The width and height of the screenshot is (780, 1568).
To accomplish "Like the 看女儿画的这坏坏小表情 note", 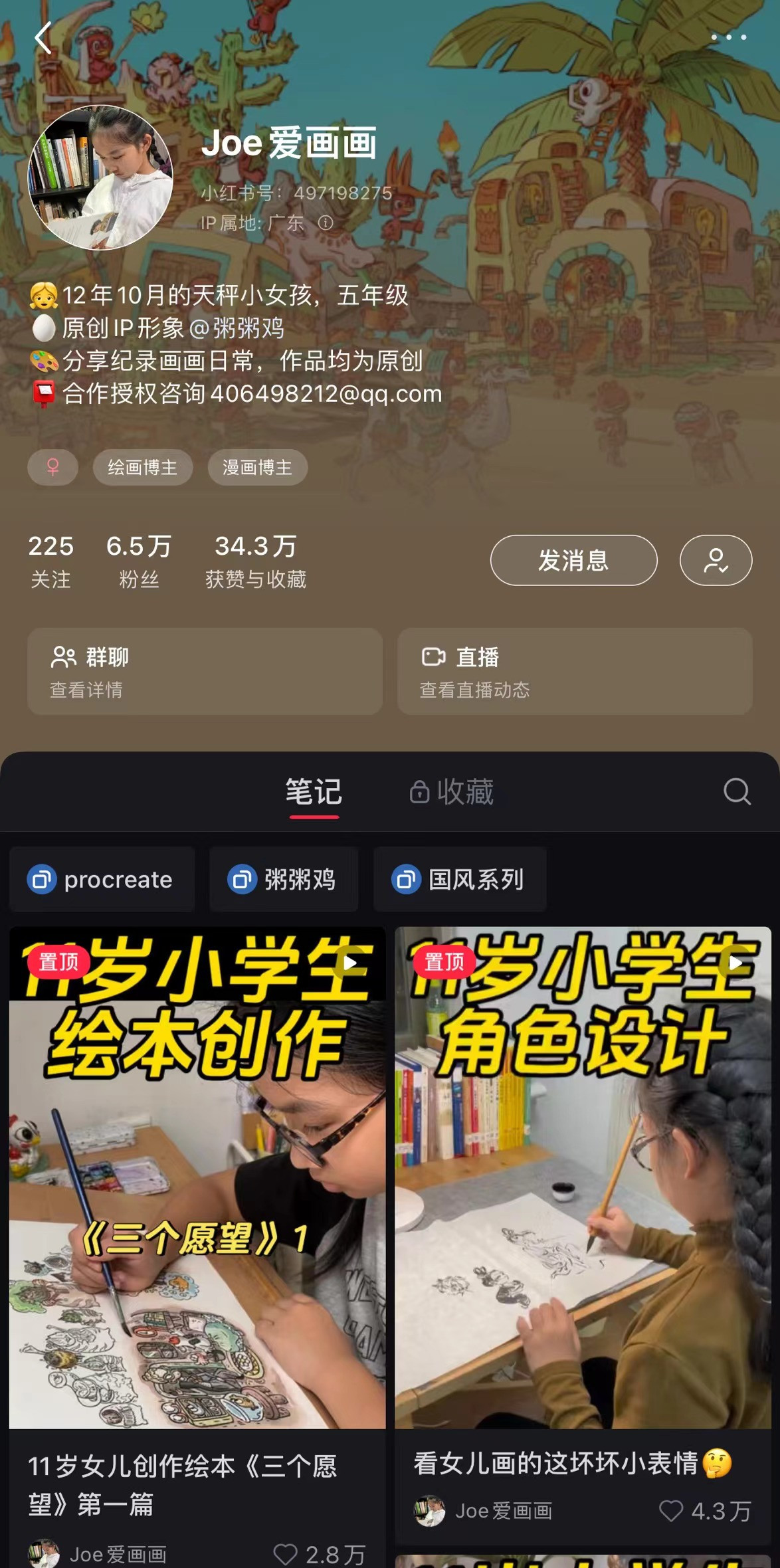I will pyautogui.click(x=671, y=1511).
